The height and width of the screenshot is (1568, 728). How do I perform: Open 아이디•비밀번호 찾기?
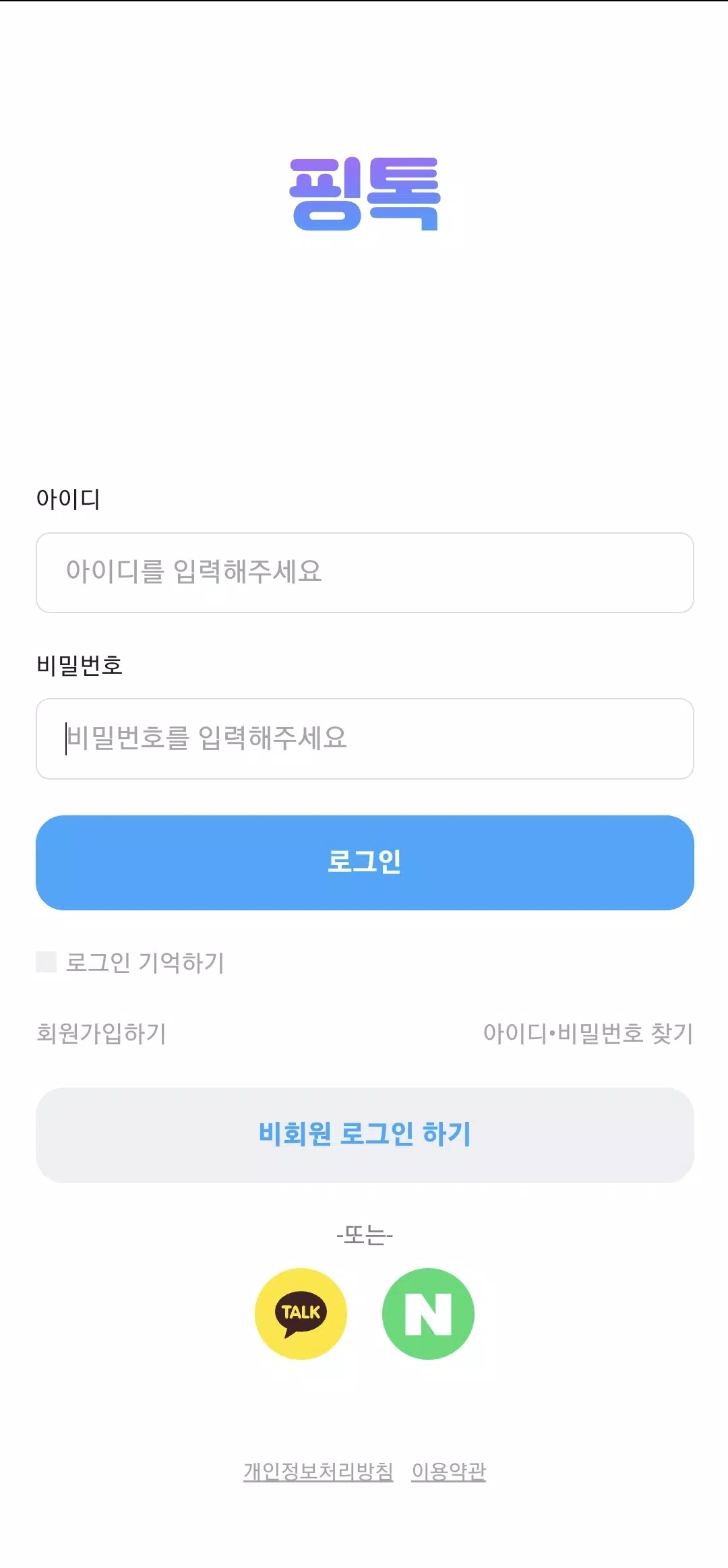click(x=588, y=1033)
